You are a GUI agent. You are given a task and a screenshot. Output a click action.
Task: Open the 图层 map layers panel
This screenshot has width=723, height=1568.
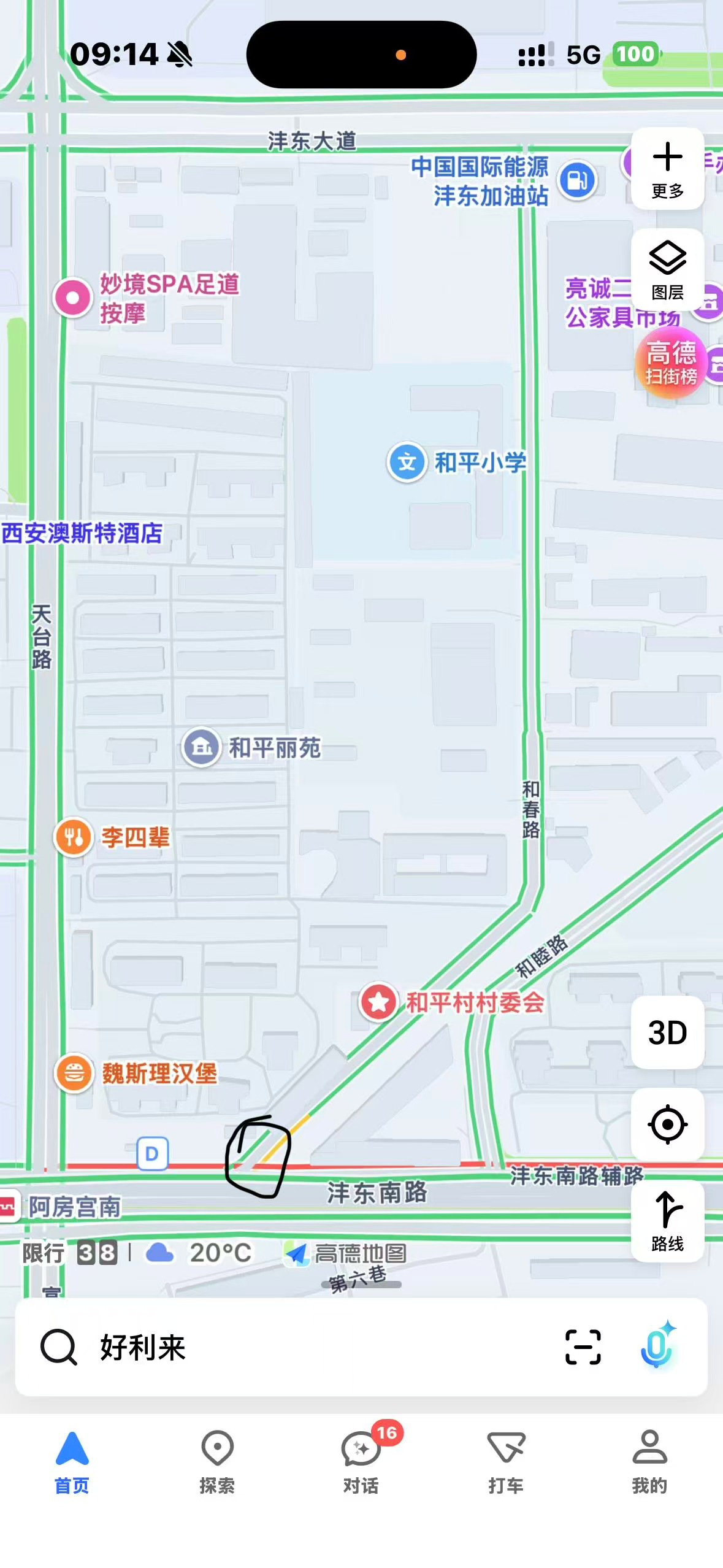point(667,269)
